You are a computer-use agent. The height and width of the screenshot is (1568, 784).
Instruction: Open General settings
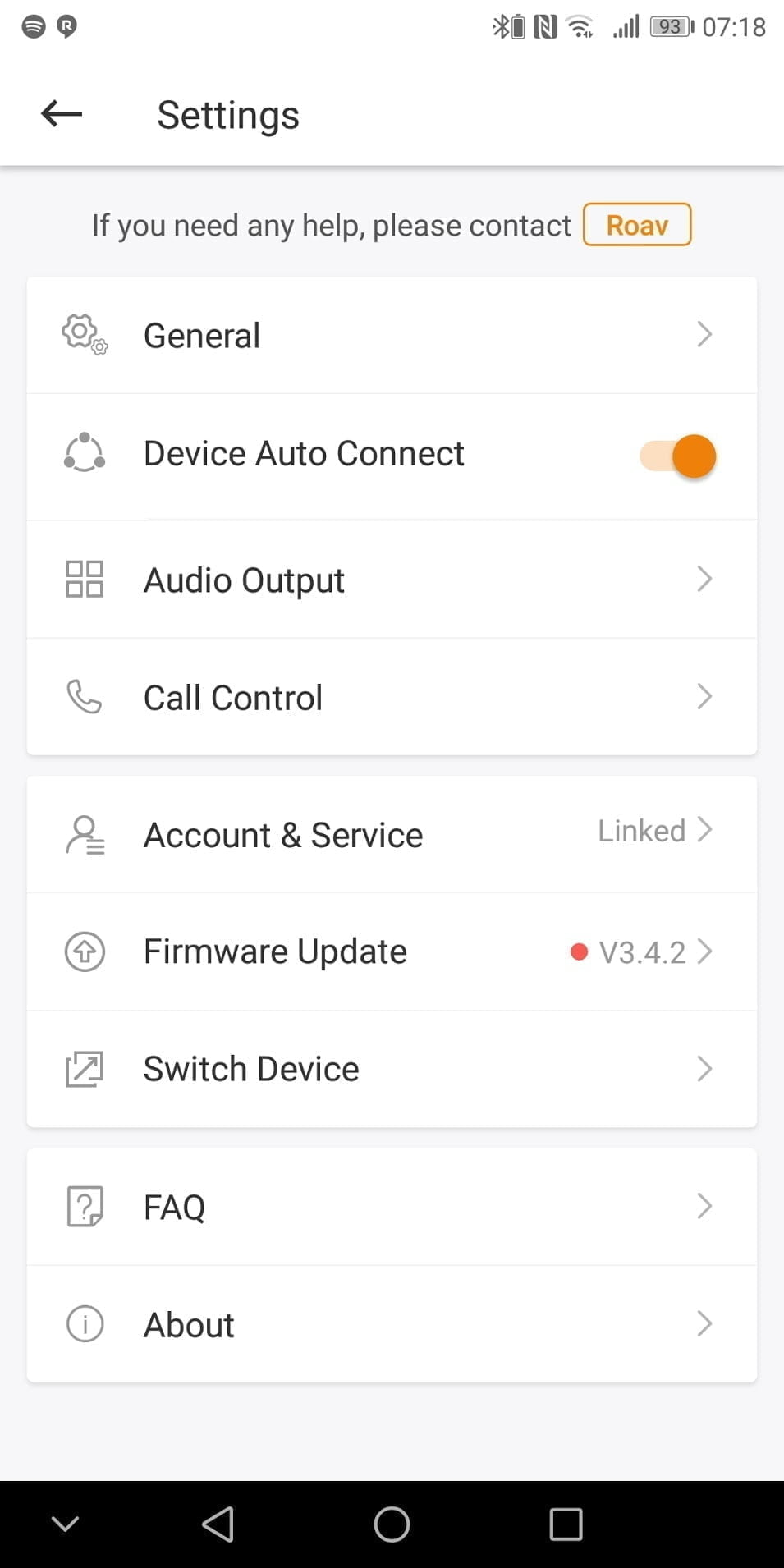pos(391,335)
